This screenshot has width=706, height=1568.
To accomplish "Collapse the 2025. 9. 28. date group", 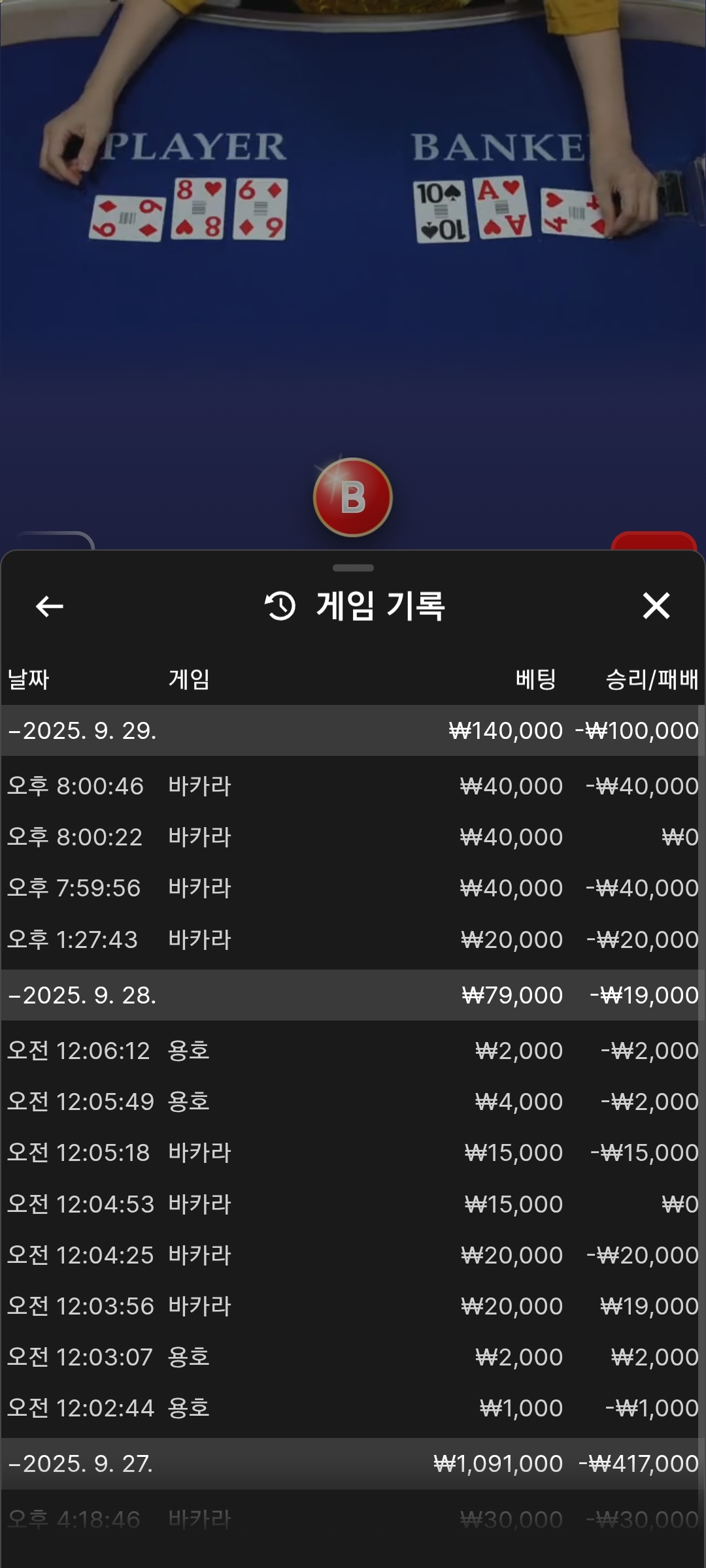I will (82, 995).
